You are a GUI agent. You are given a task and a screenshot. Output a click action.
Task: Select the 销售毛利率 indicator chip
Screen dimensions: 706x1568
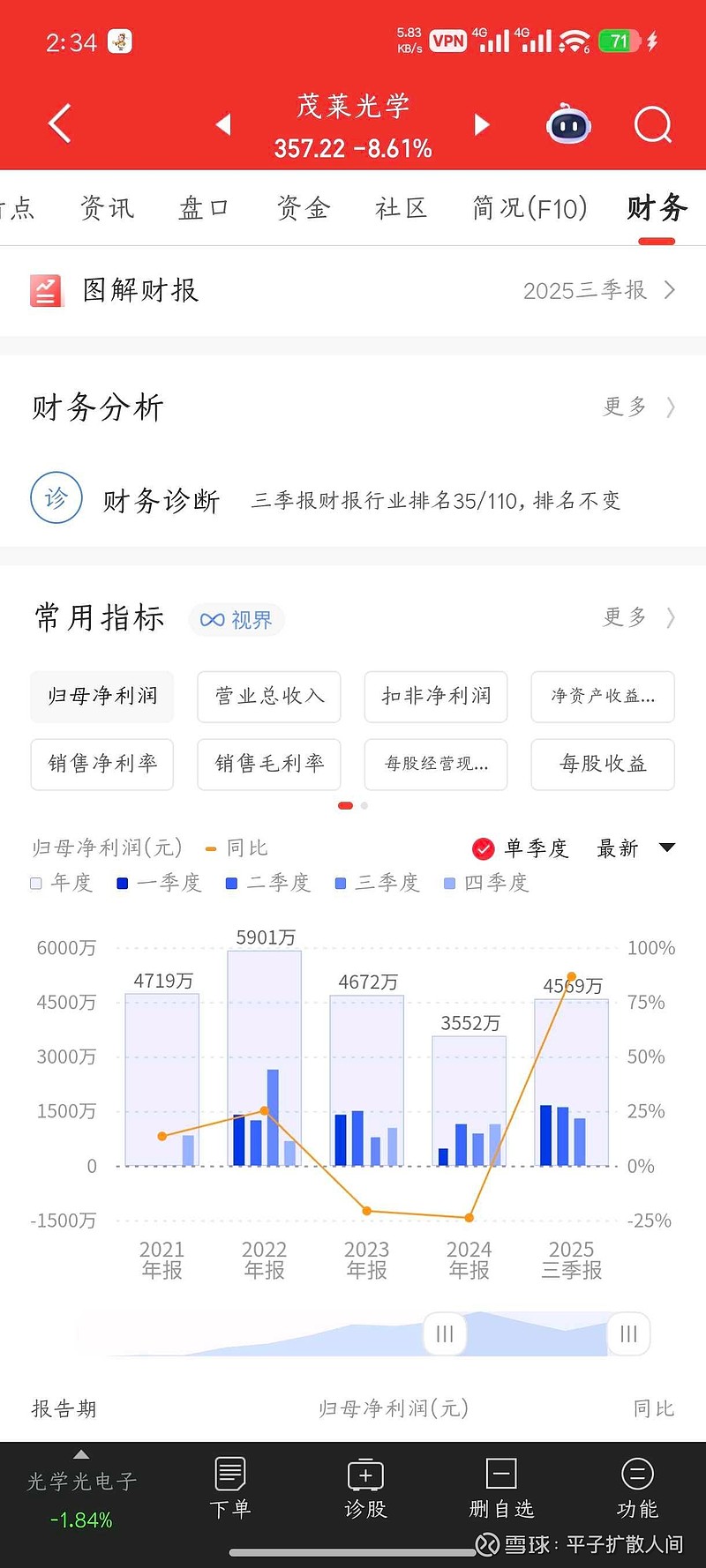click(269, 763)
